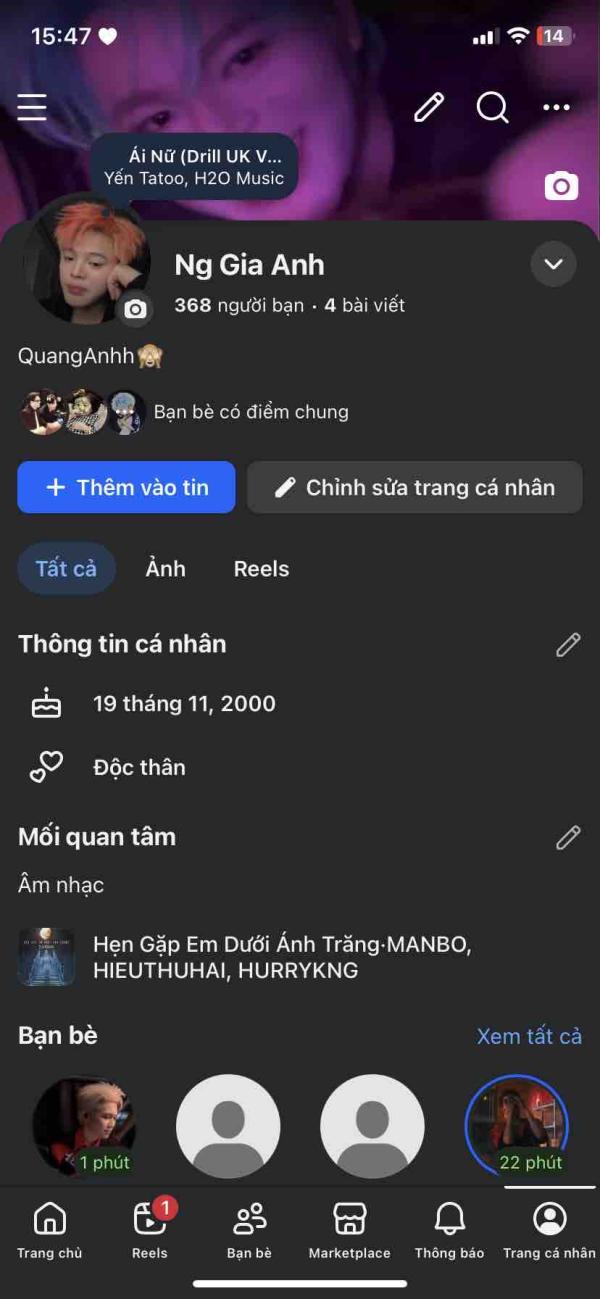The height and width of the screenshot is (1299, 600).
Task: Tap Chỉnh sửa trang cá nhân
Action: pos(415,487)
